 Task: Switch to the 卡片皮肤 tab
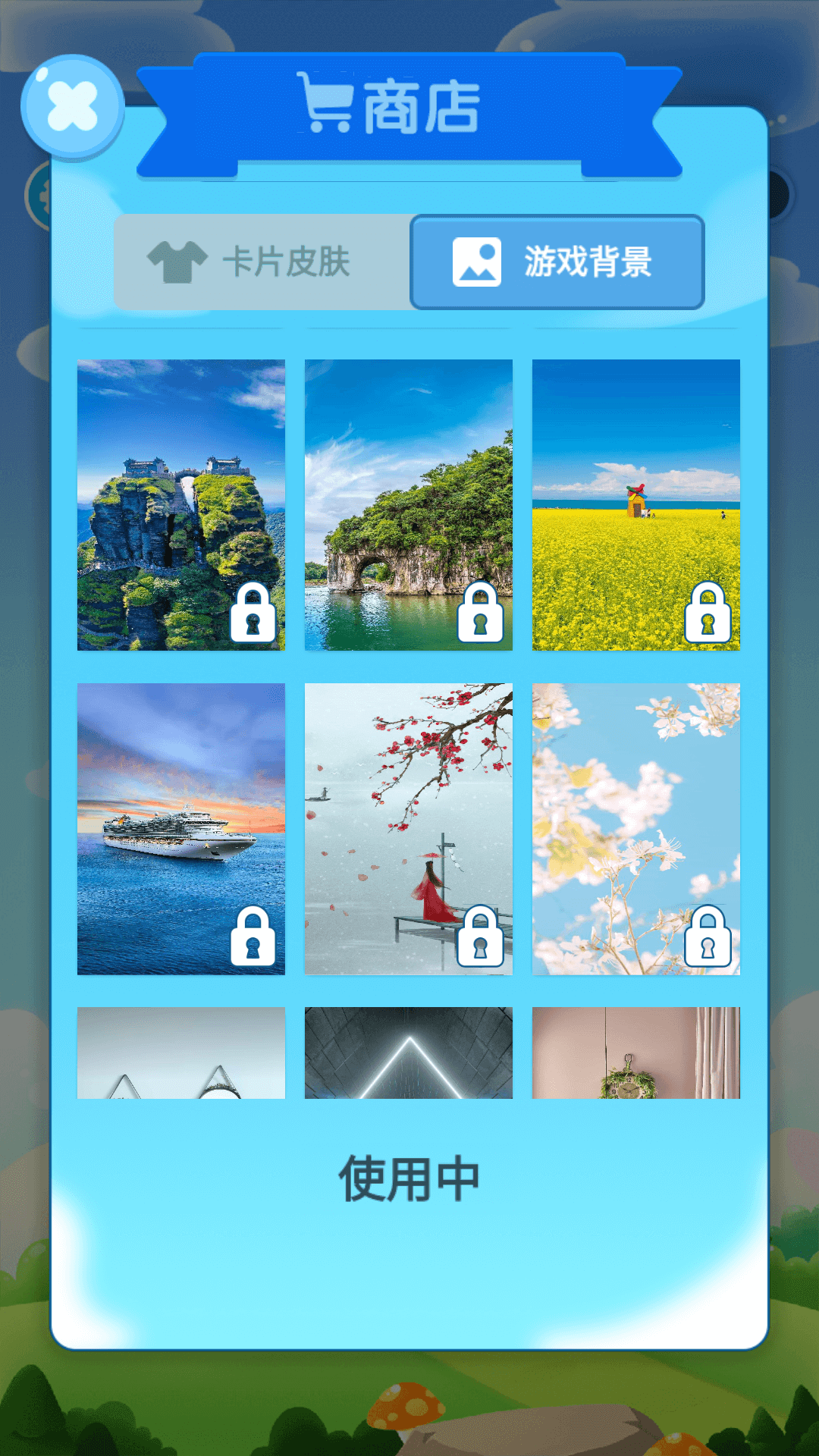coord(262,262)
